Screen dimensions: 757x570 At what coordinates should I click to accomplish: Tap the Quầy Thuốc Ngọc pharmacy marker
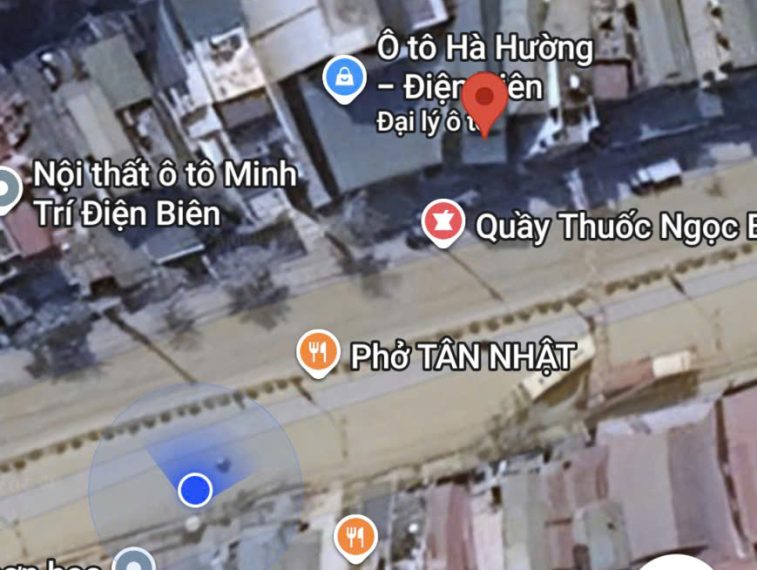tap(441, 224)
